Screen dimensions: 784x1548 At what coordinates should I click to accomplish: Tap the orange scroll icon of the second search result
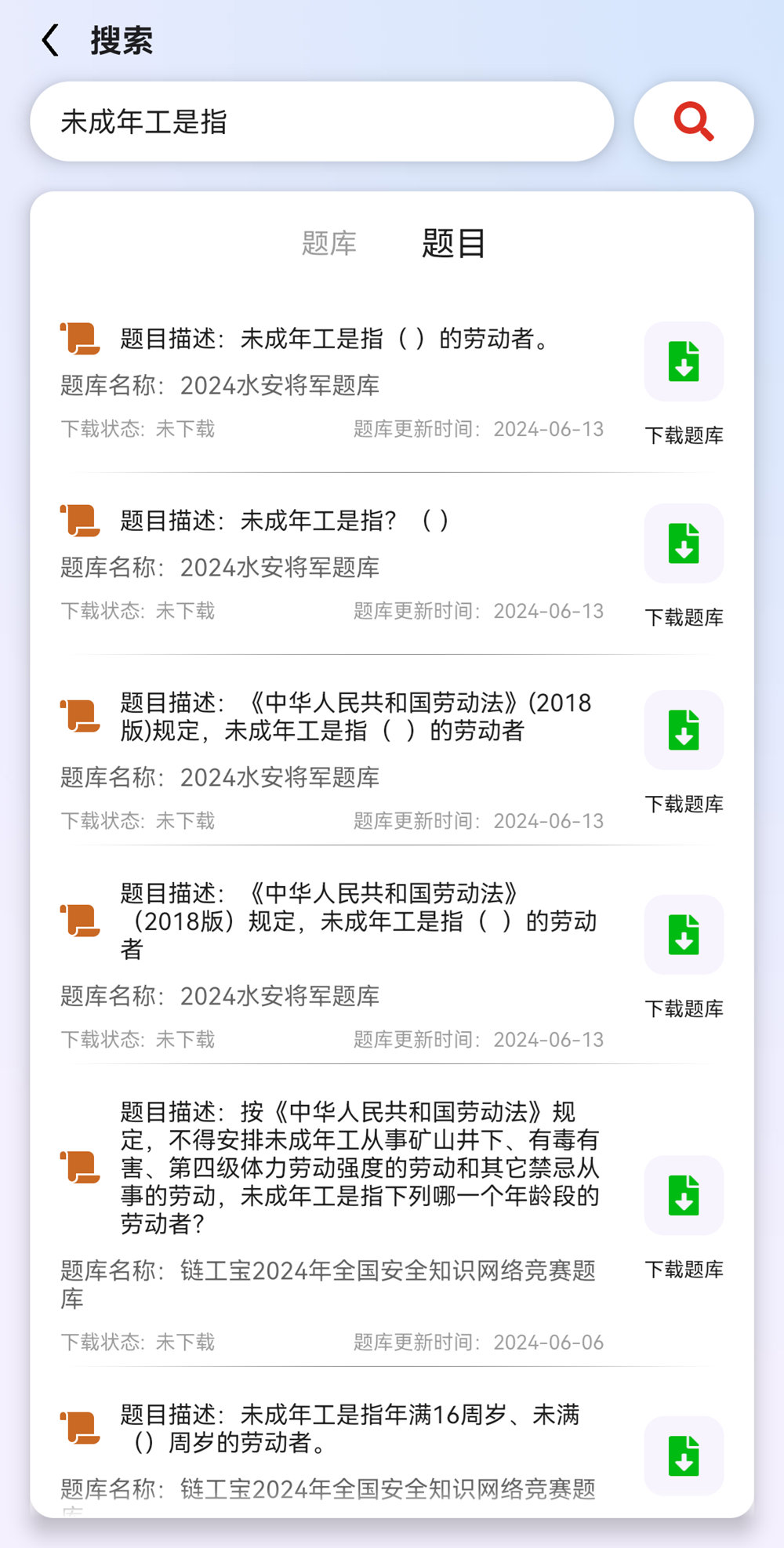[x=81, y=519]
